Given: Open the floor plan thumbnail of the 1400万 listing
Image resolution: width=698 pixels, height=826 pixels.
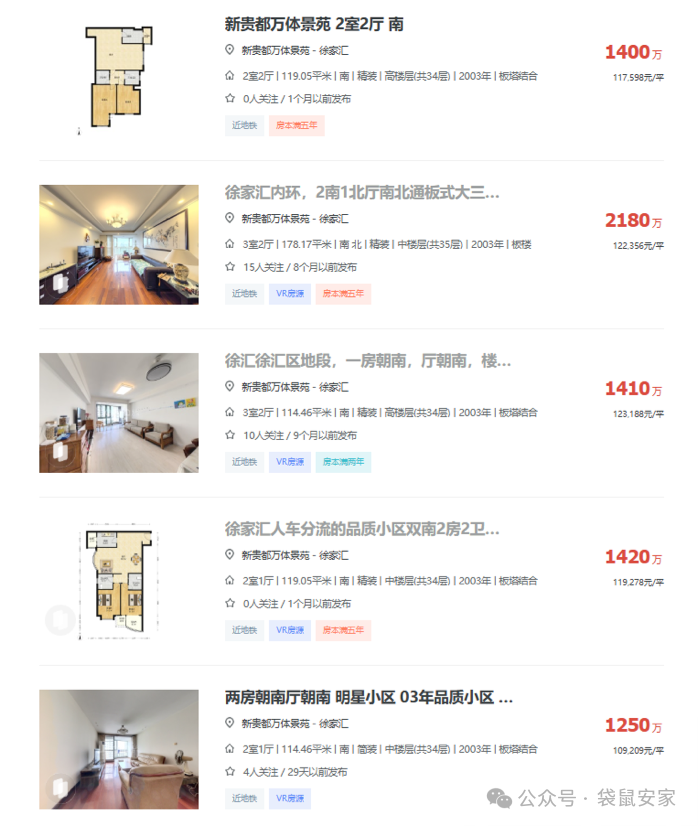Looking at the screenshot, I should (118, 76).
